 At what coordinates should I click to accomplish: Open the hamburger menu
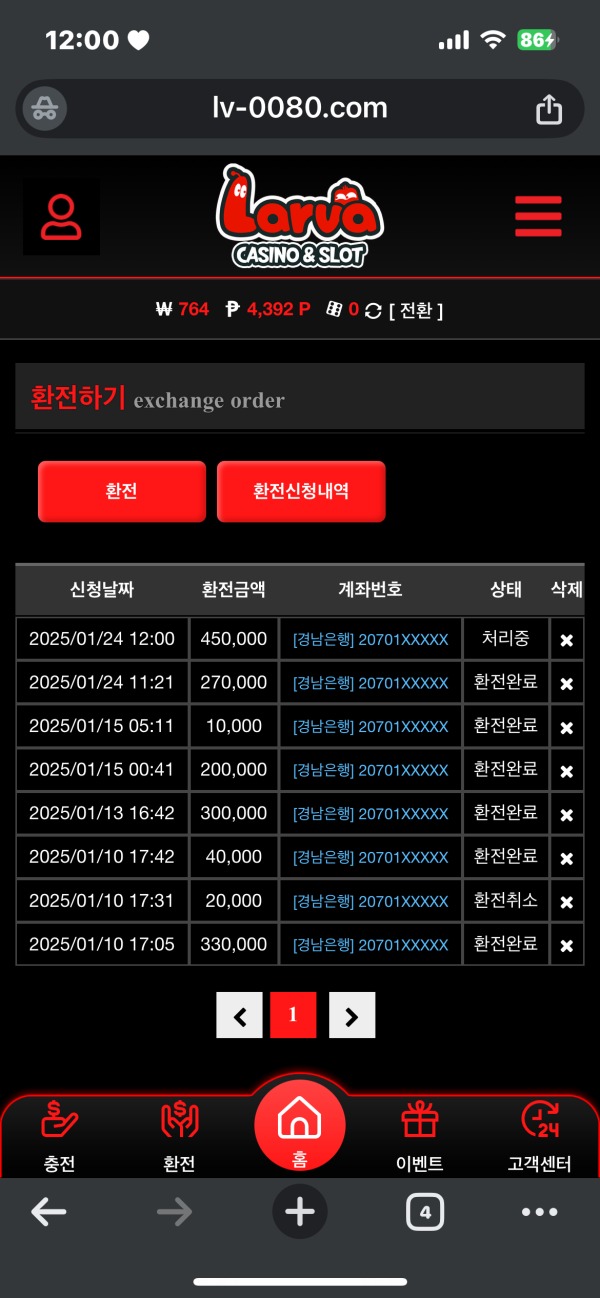click(538, 217)
